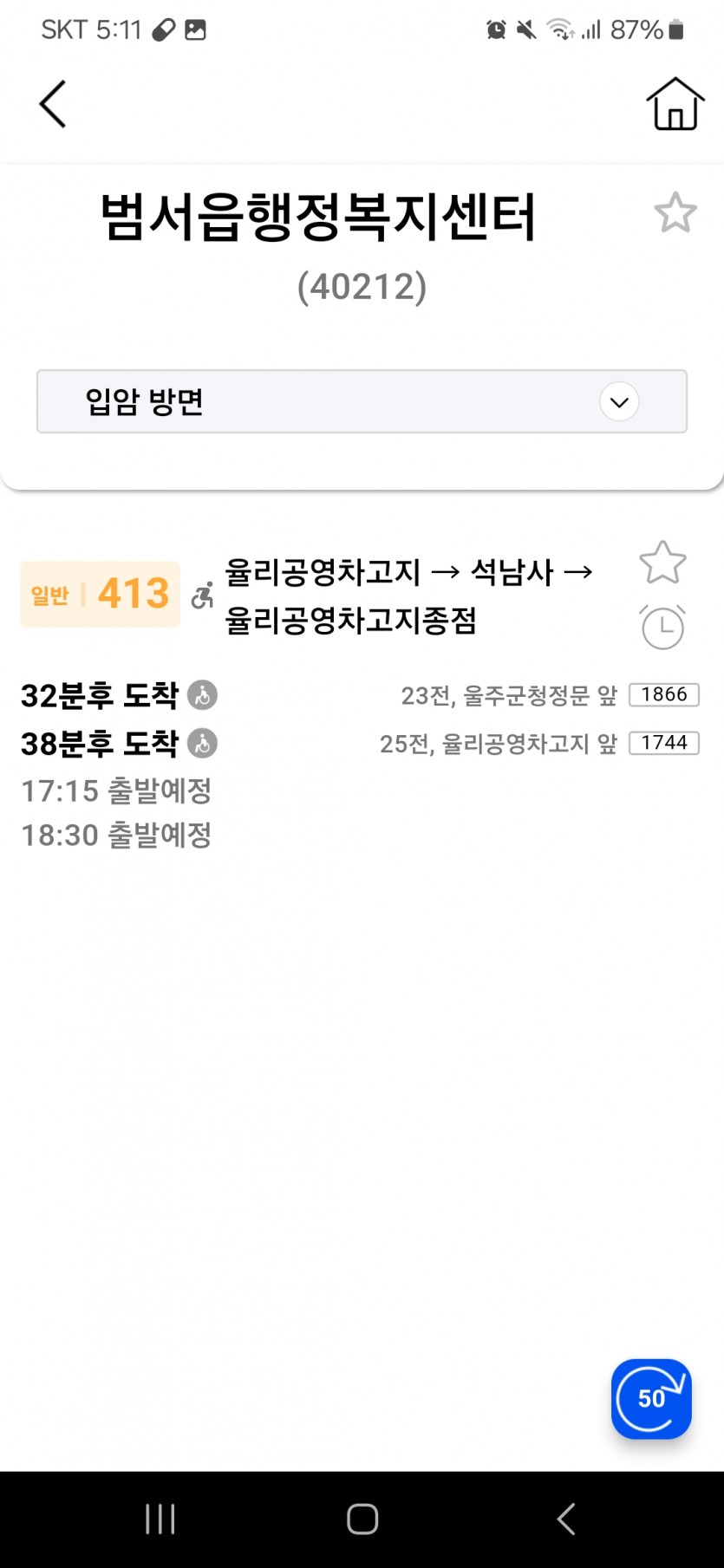
Task: Open recent apps in navigation bar
Action: pyautogui.click(x=160, y=1519)
